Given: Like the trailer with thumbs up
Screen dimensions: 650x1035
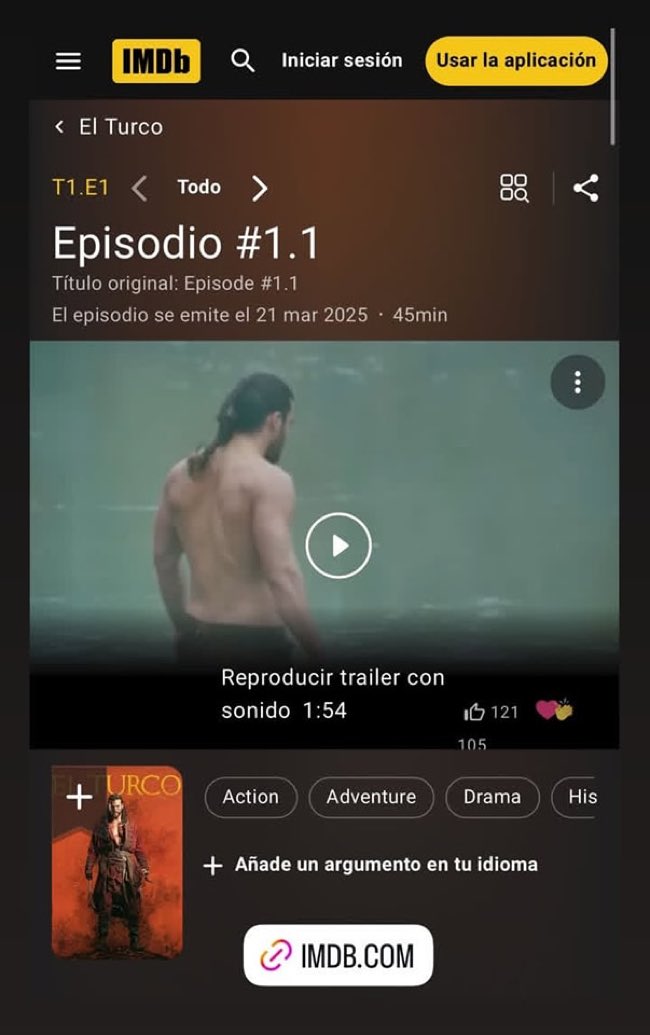Looking at the screenshot, I should 474,712.
